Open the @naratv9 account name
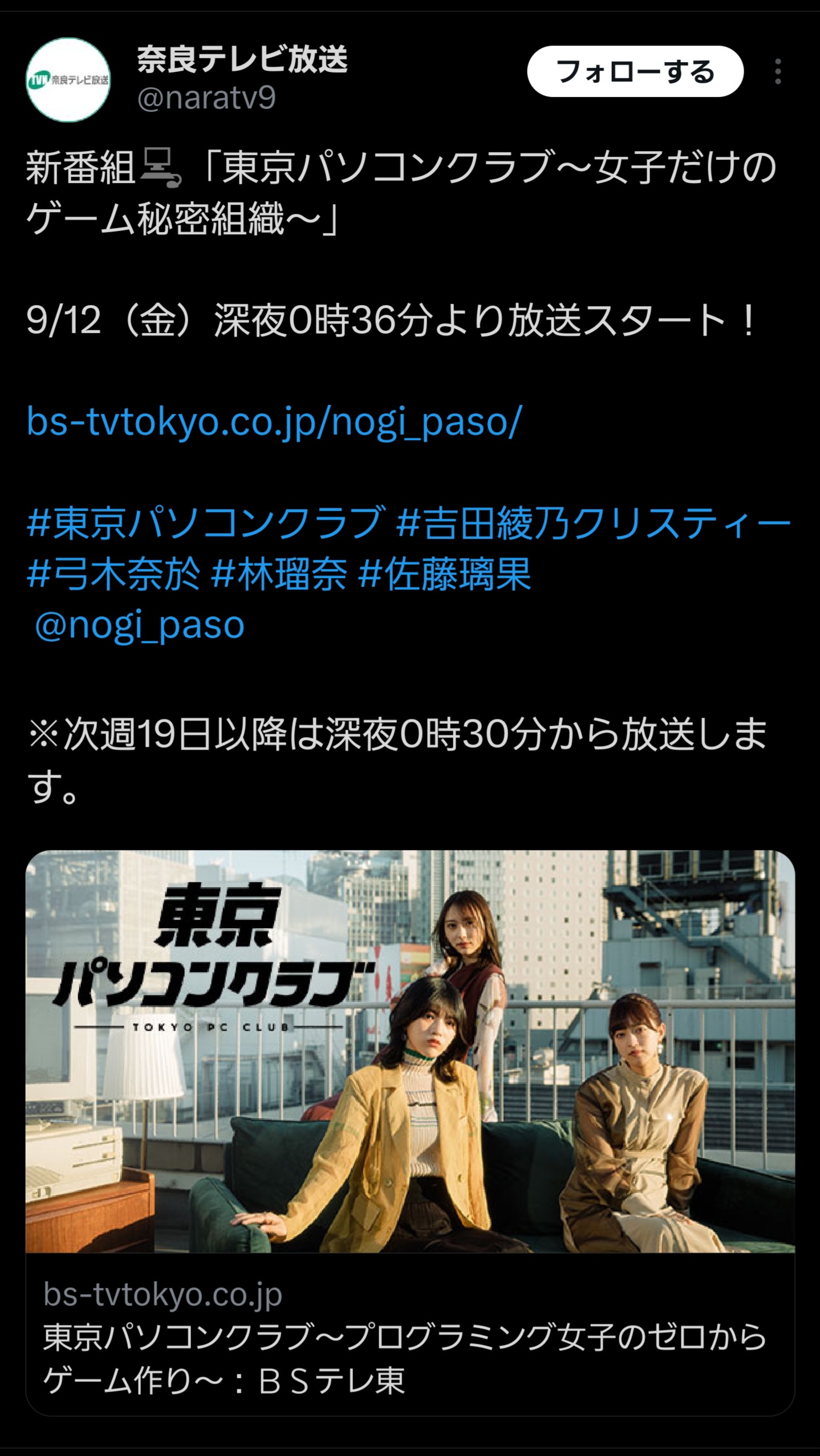 (x=206, y=98)
